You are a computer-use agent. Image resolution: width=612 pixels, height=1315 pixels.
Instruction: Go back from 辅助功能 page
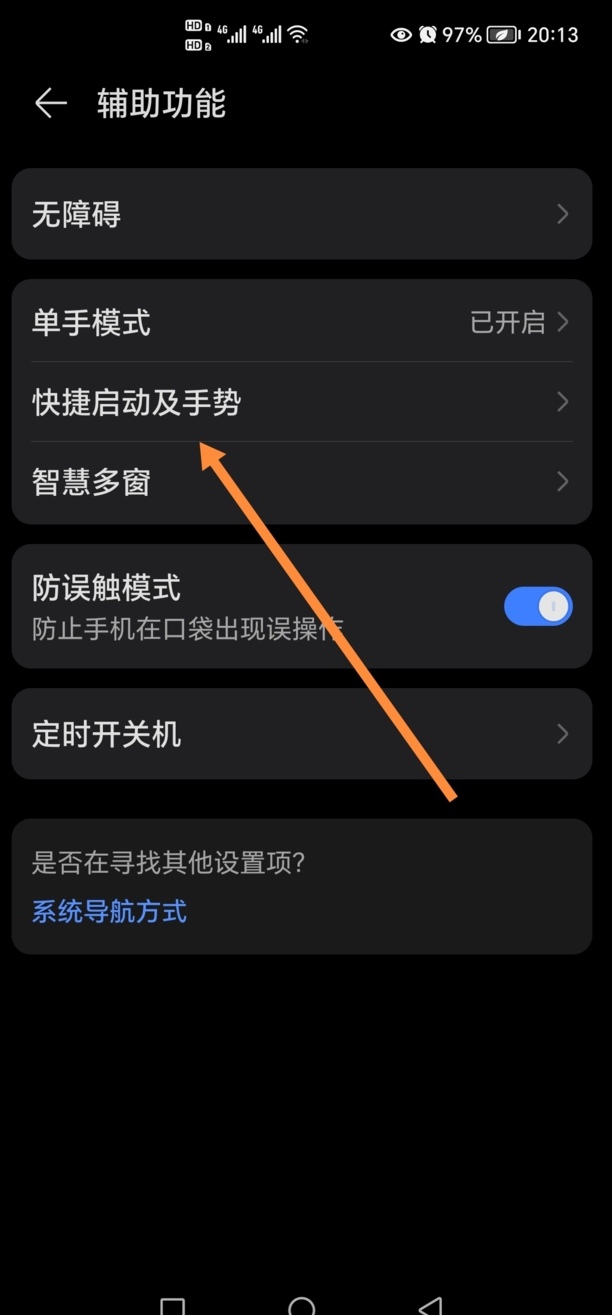[x=50, y=104]
